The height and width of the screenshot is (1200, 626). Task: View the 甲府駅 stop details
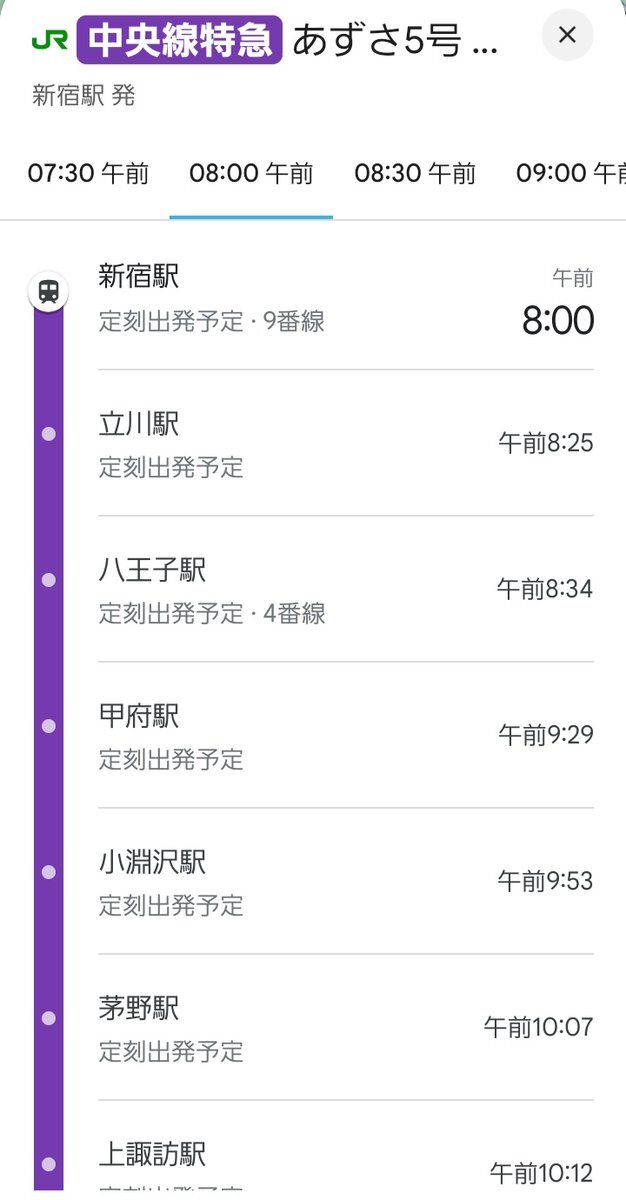[345, 735]
